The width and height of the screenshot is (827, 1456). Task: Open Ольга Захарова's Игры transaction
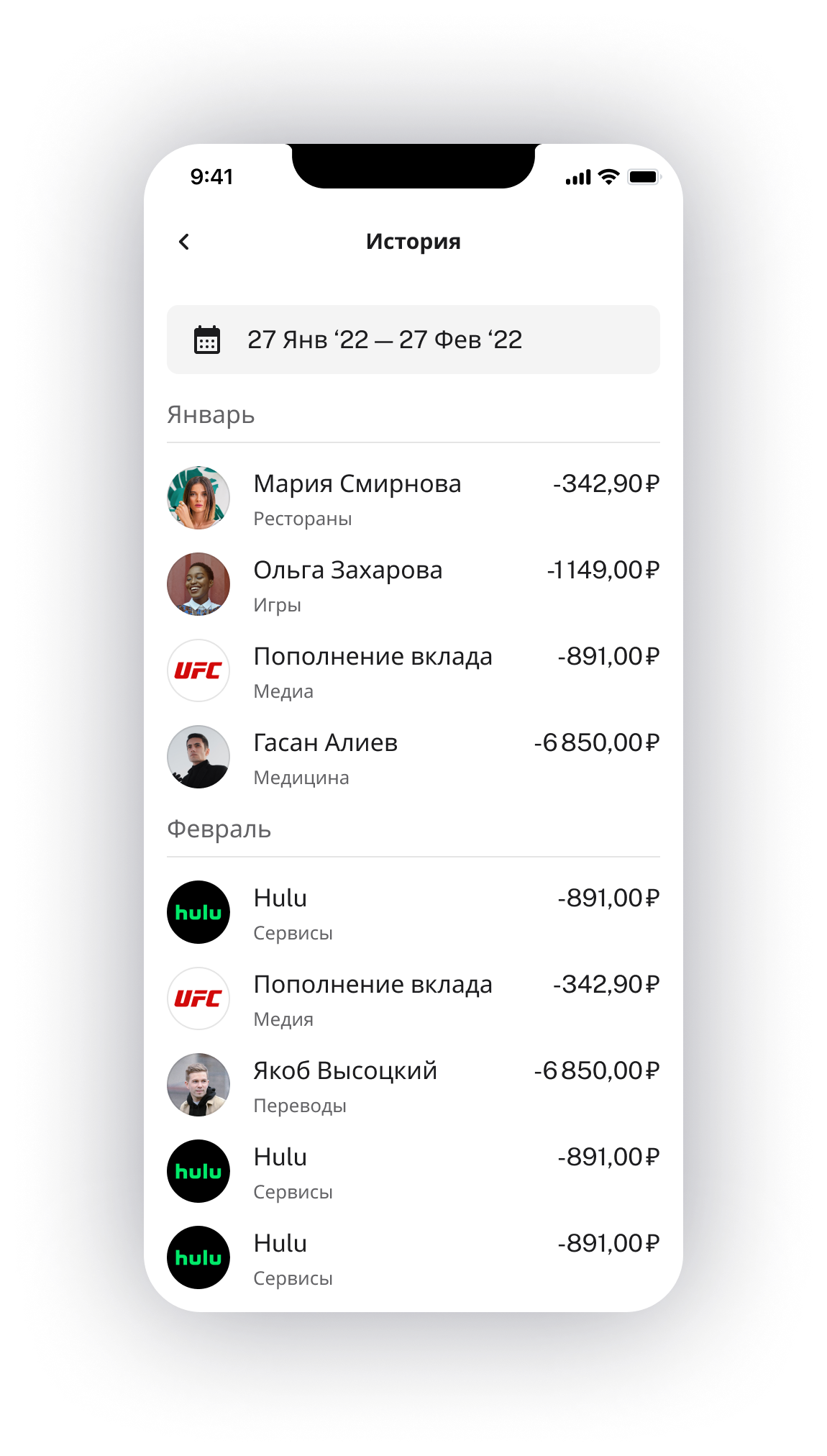(x=413, y=585)
